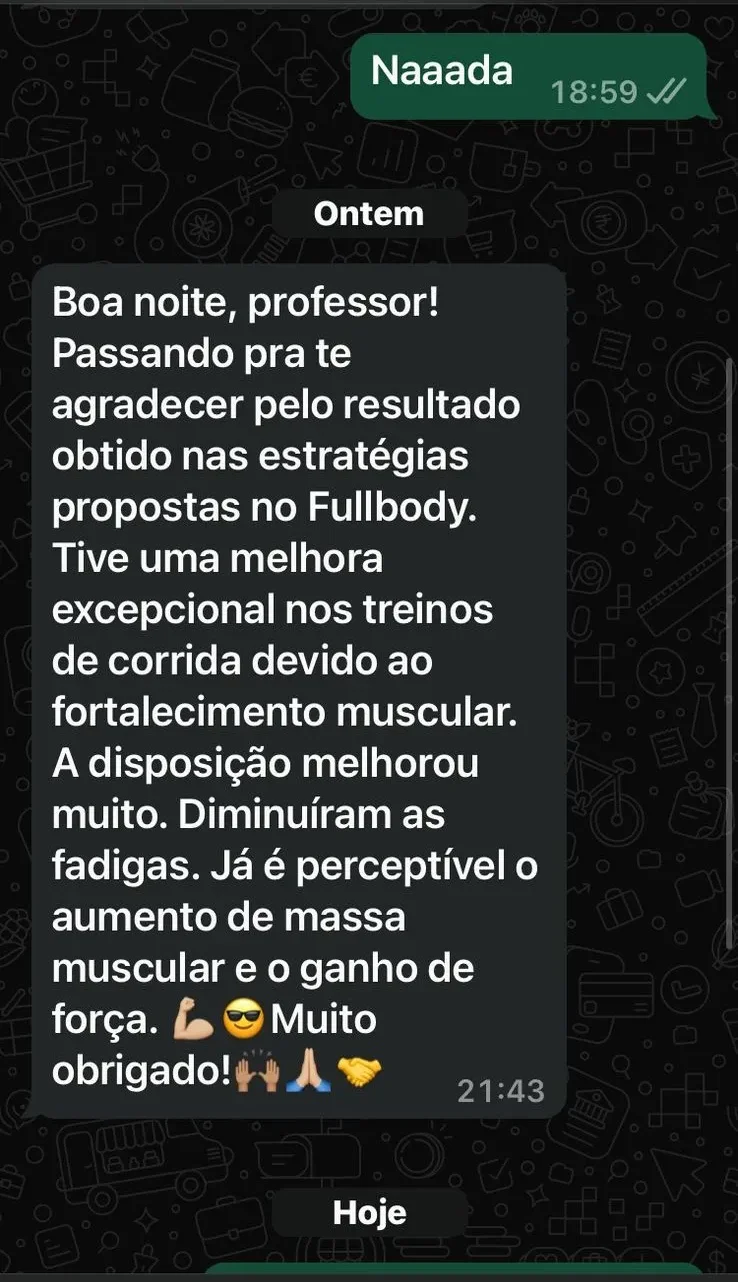Click the 'Ontem' date separator
The width and height of the screenshot is (738, 1282).
(x=369, y=212)
